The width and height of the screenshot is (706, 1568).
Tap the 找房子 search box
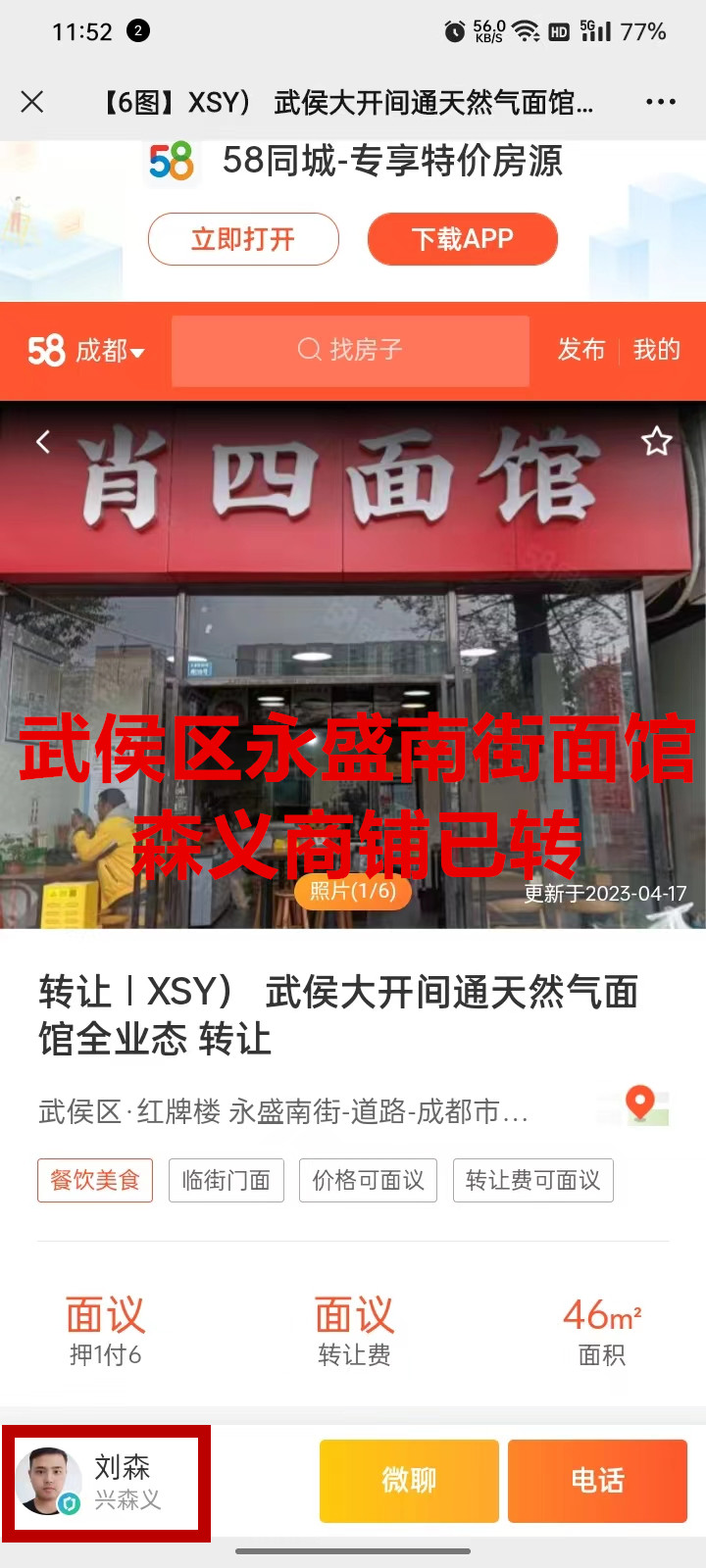pyautogui.click(x=350, y=350)
